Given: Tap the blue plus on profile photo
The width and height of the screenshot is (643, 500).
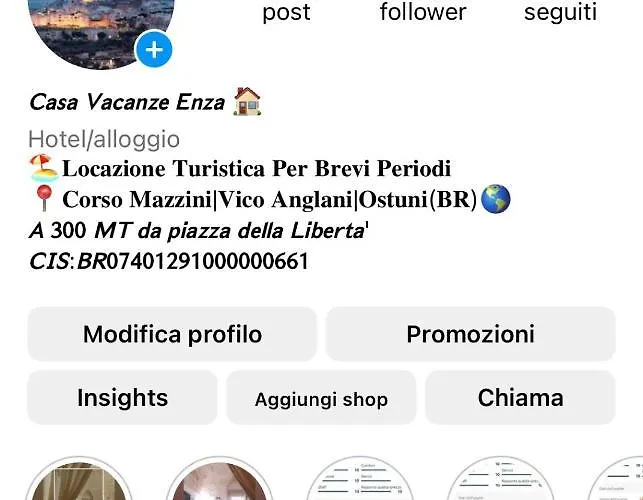Looking at the screenshot, I should tap(154, 48).
